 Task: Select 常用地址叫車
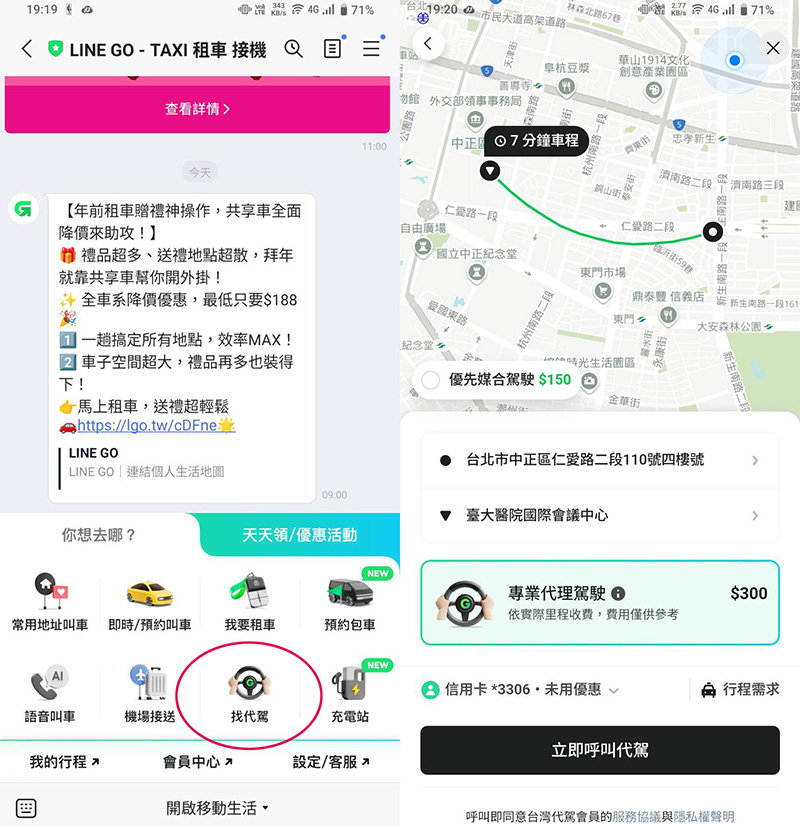(50, 603)
